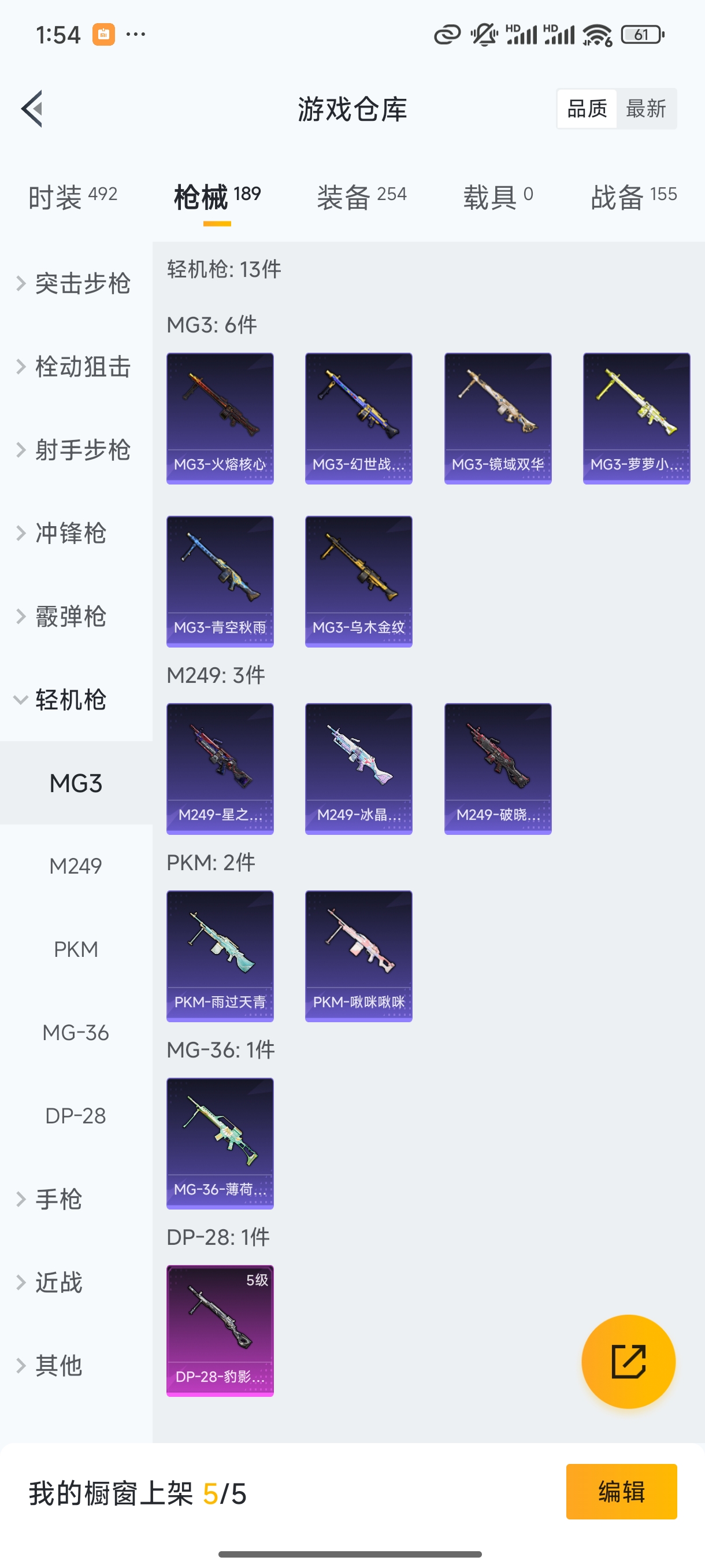Select the PKM-雨过天青 skin
Screen dimensions: 705x1568
[220, 956]
